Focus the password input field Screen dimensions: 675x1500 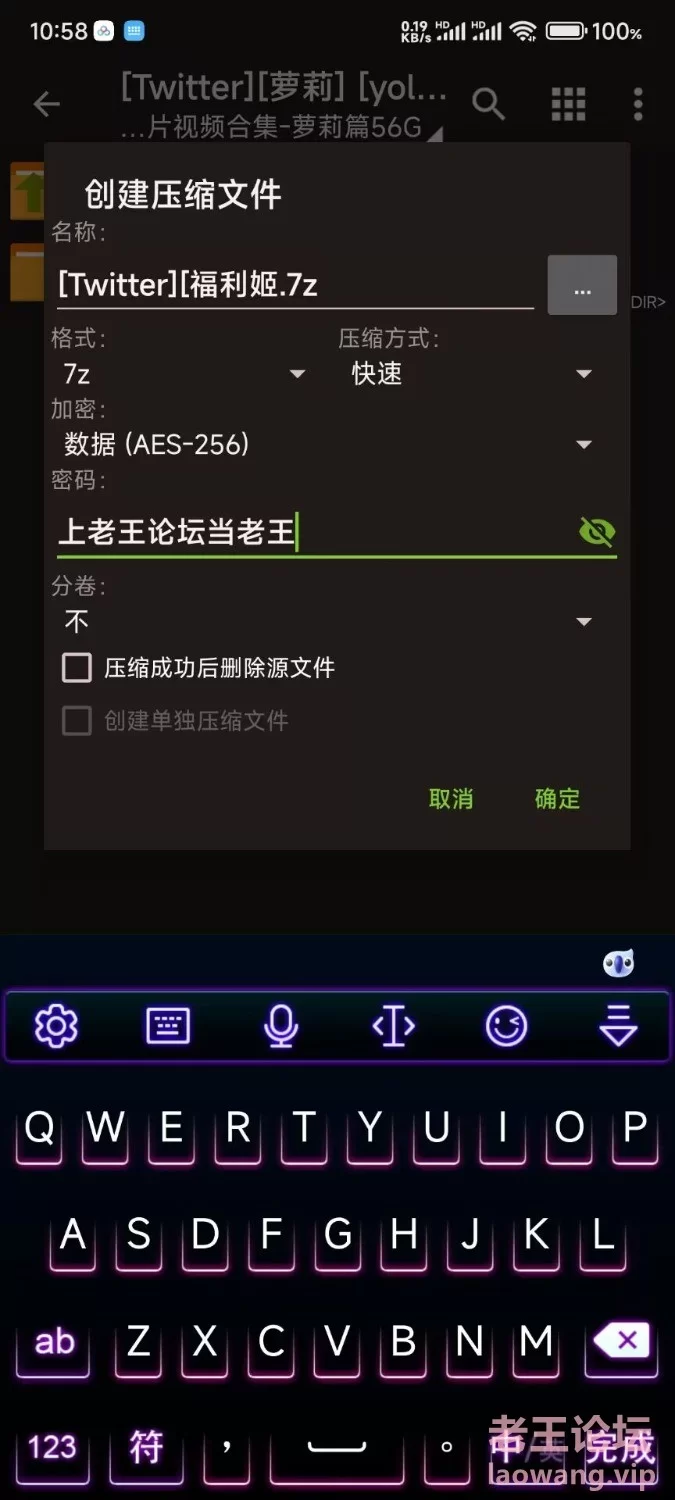pyautogui.click(x=310, y=532)
